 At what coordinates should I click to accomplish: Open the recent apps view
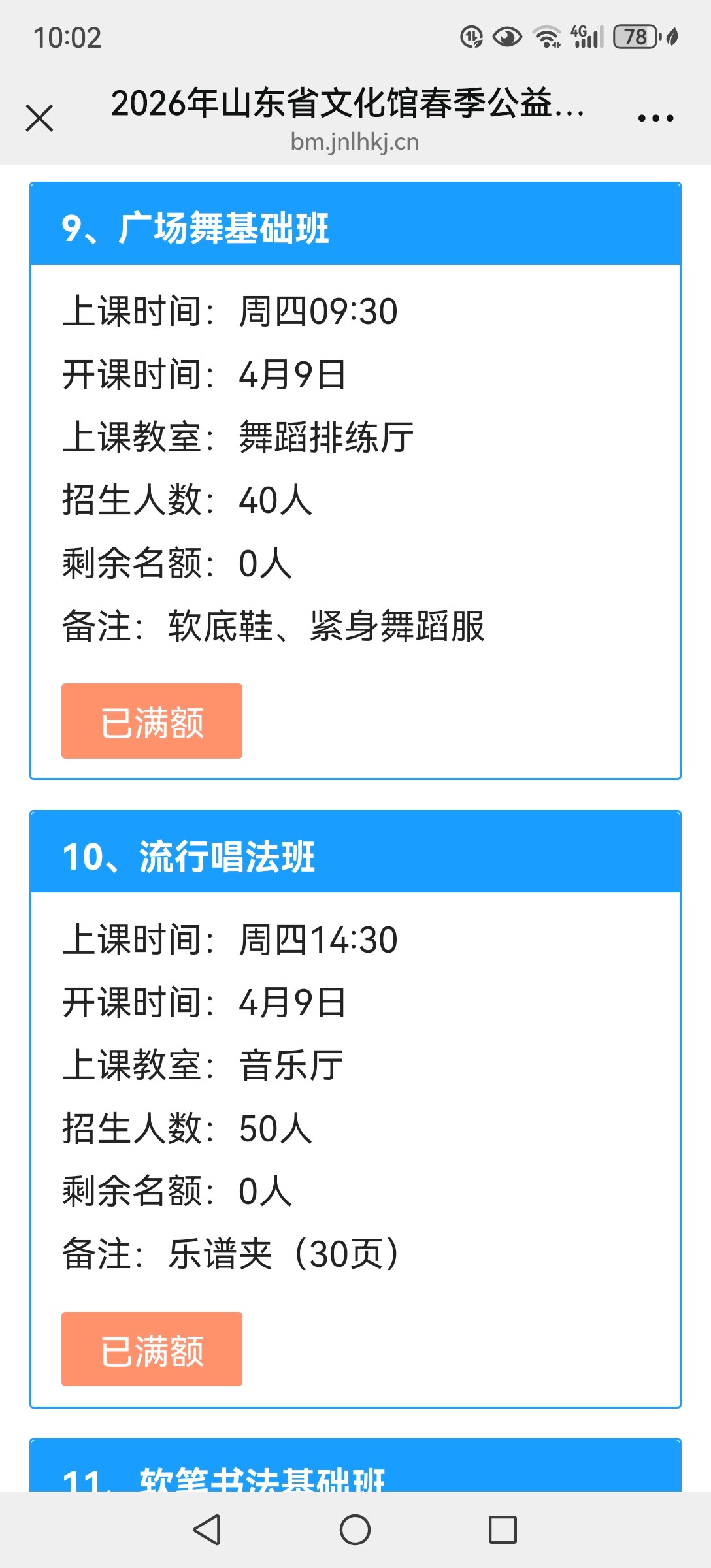(503, 1529)
